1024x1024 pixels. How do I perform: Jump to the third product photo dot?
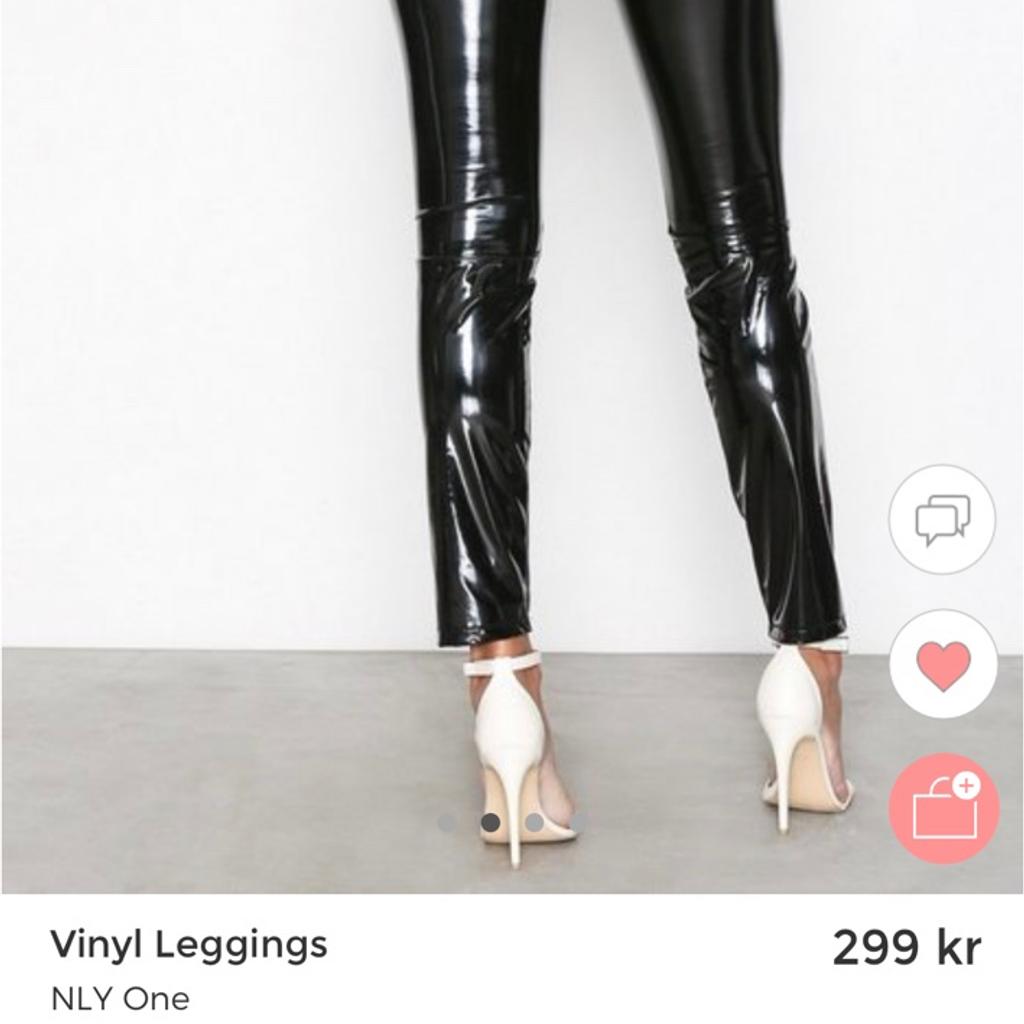coord(535,822)
